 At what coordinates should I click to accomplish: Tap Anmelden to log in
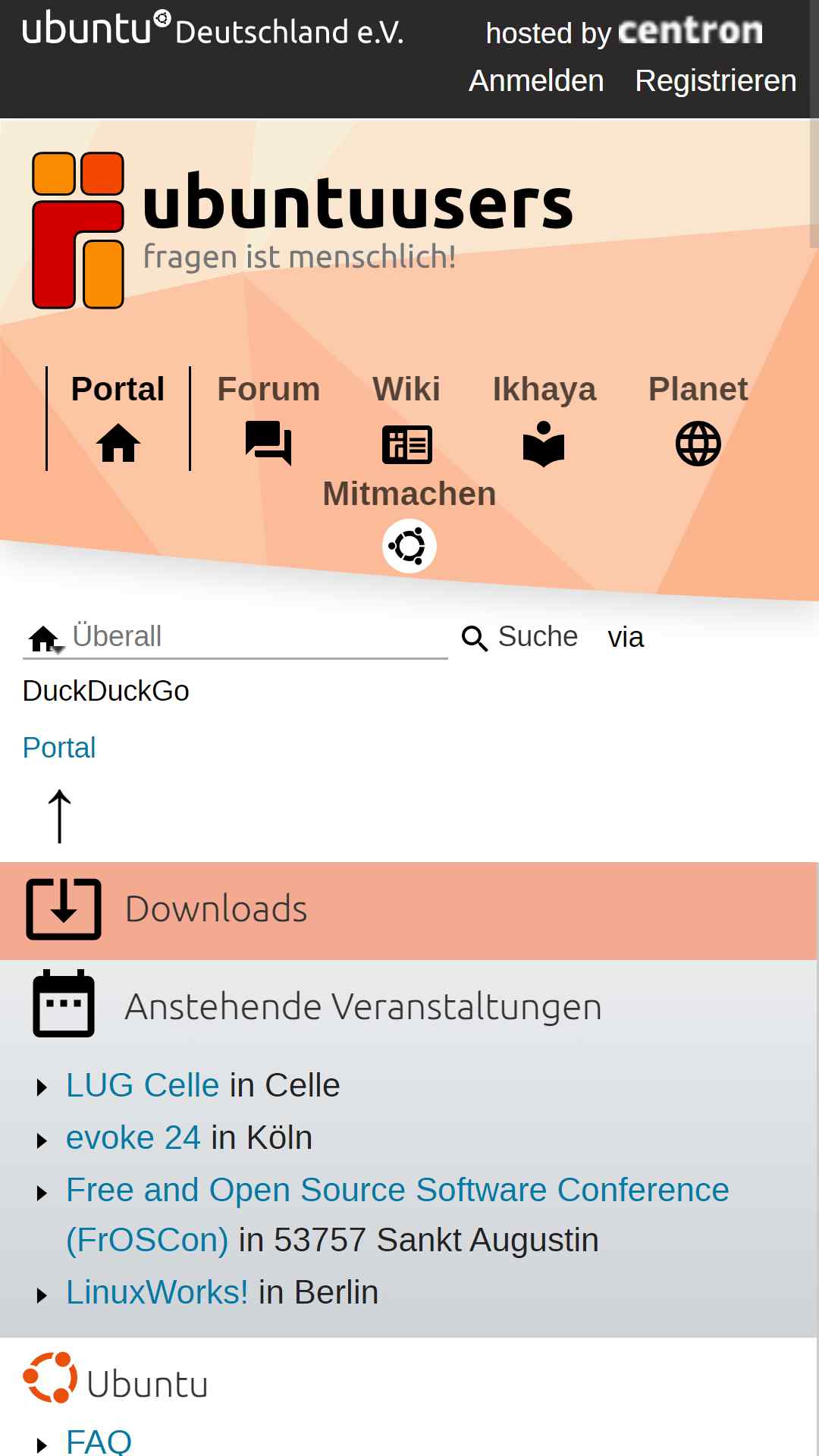pos(536,80)
